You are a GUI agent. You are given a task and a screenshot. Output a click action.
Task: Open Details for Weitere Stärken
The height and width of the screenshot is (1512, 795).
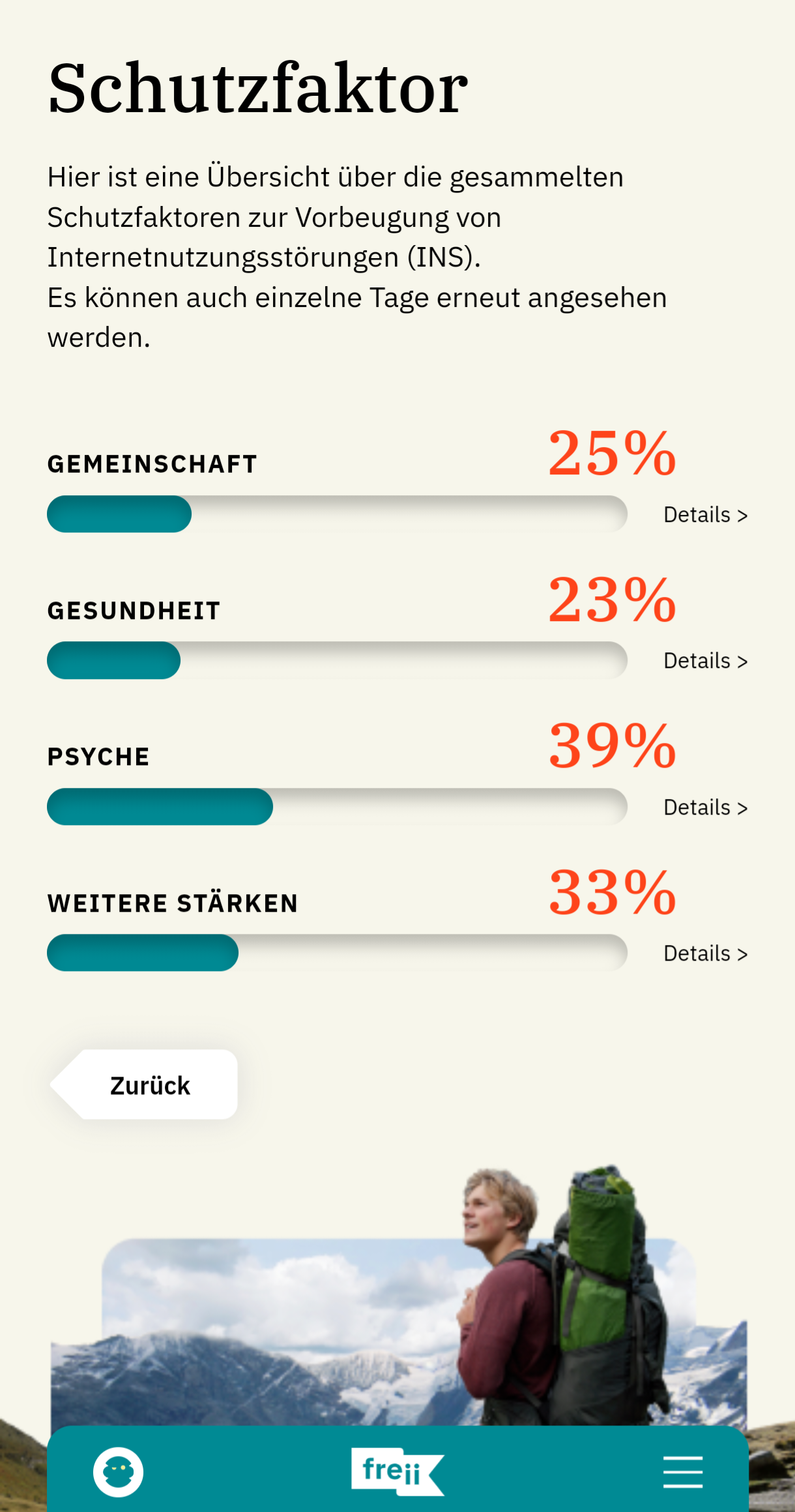point(705,953)
